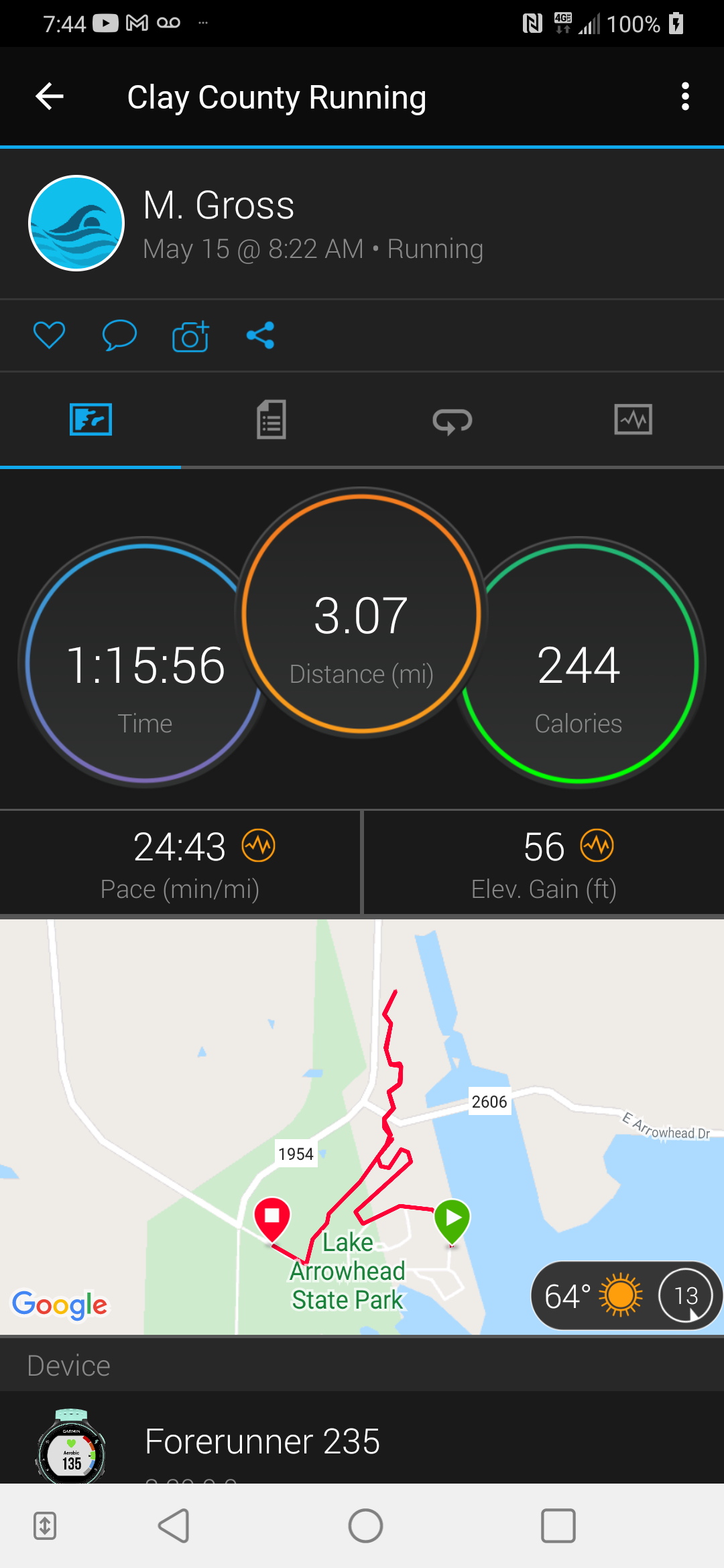Tap the system home button
The image size is (724, 1568).
[x=365, y=1526]
